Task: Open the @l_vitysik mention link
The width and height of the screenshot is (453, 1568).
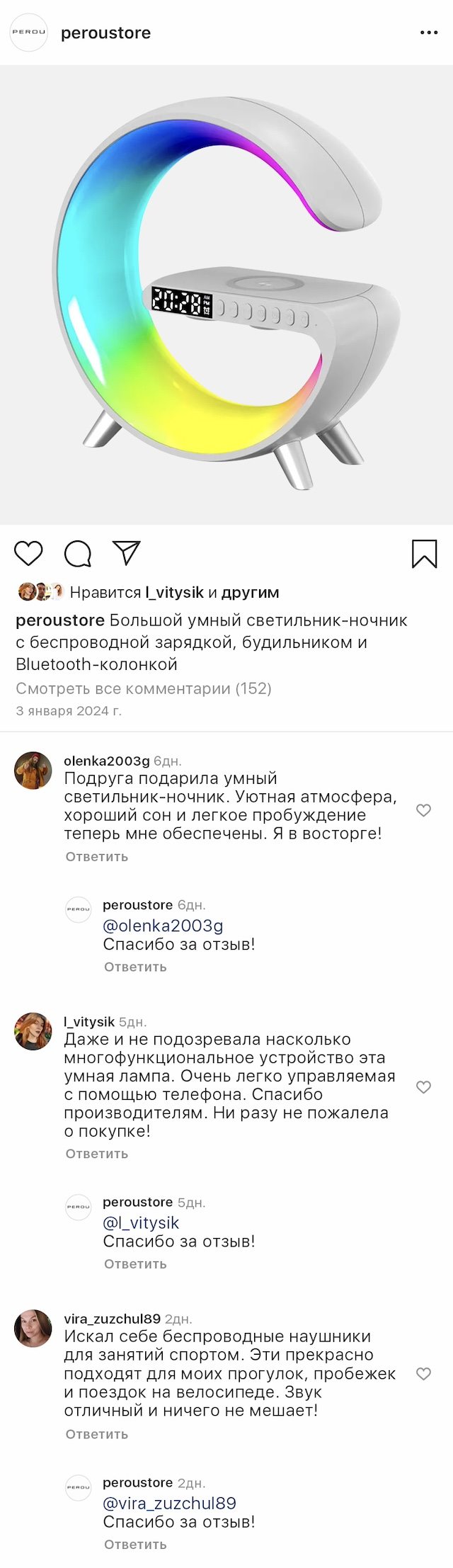Action: click(x=141, y=1222)
